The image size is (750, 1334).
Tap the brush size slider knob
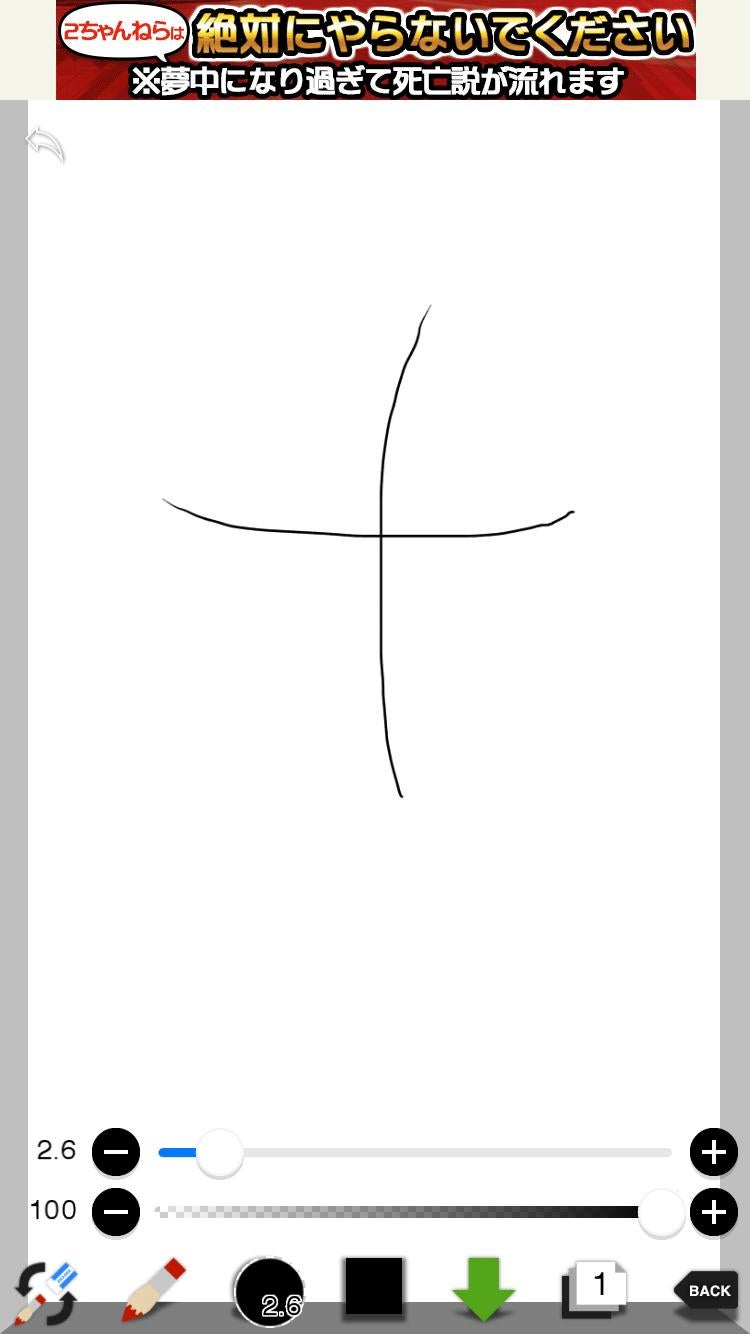[x=219, y=1151]
